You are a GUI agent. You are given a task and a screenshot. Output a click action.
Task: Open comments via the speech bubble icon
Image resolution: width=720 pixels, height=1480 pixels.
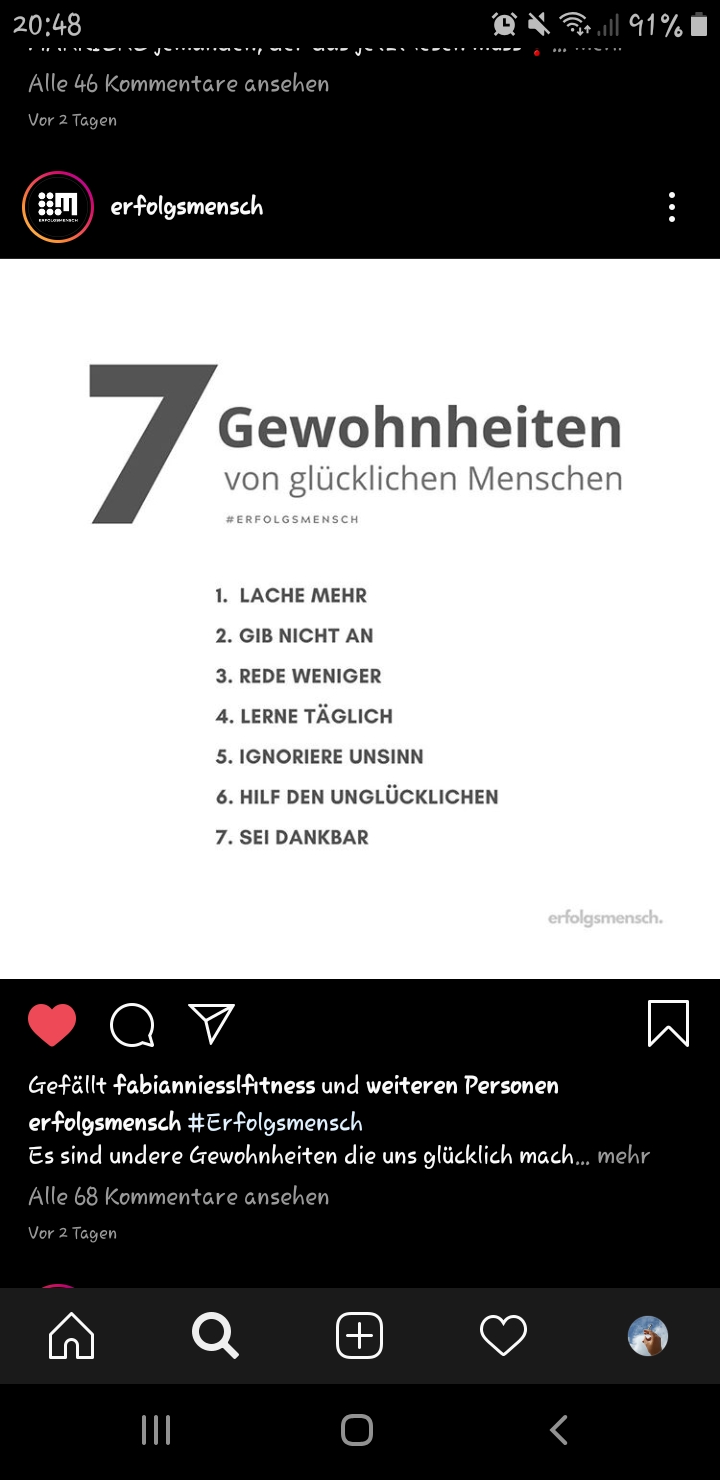click(x=132, y=1025)
